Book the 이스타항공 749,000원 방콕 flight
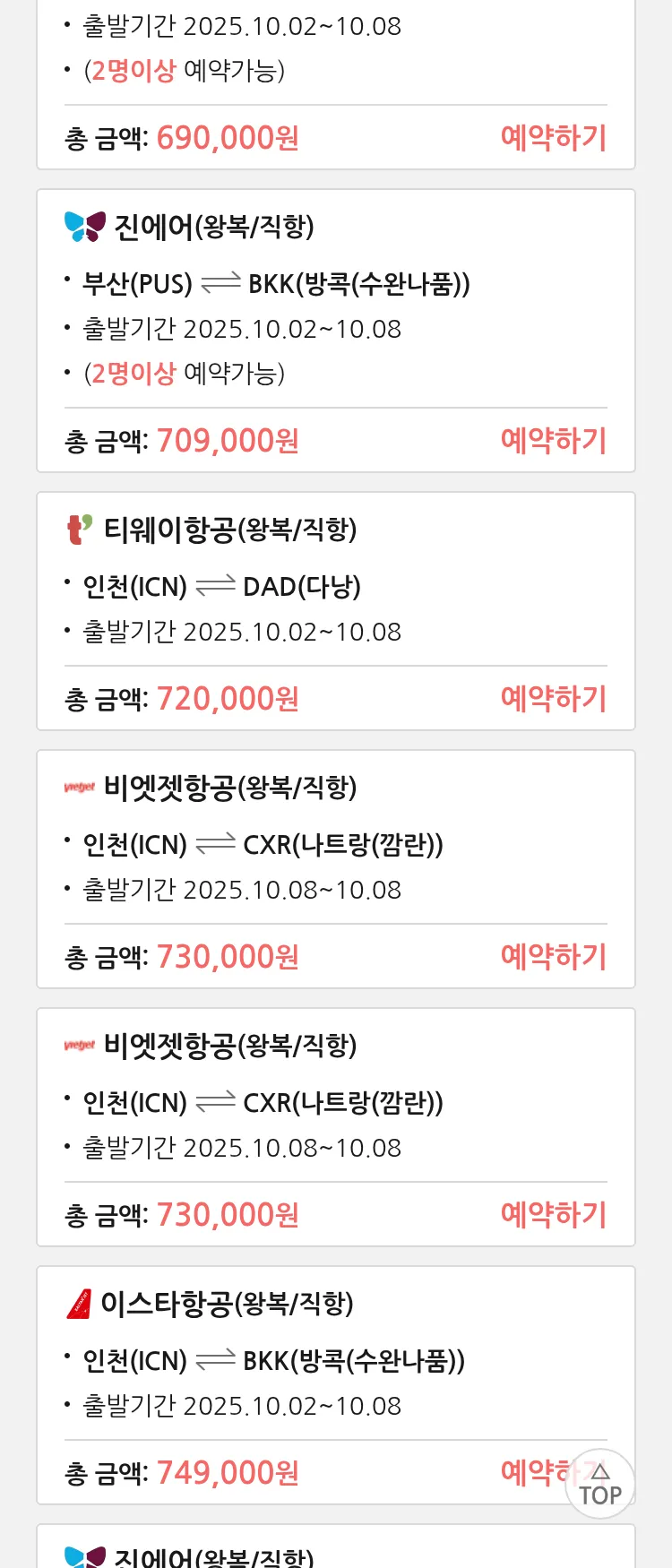 point(533,1471)
